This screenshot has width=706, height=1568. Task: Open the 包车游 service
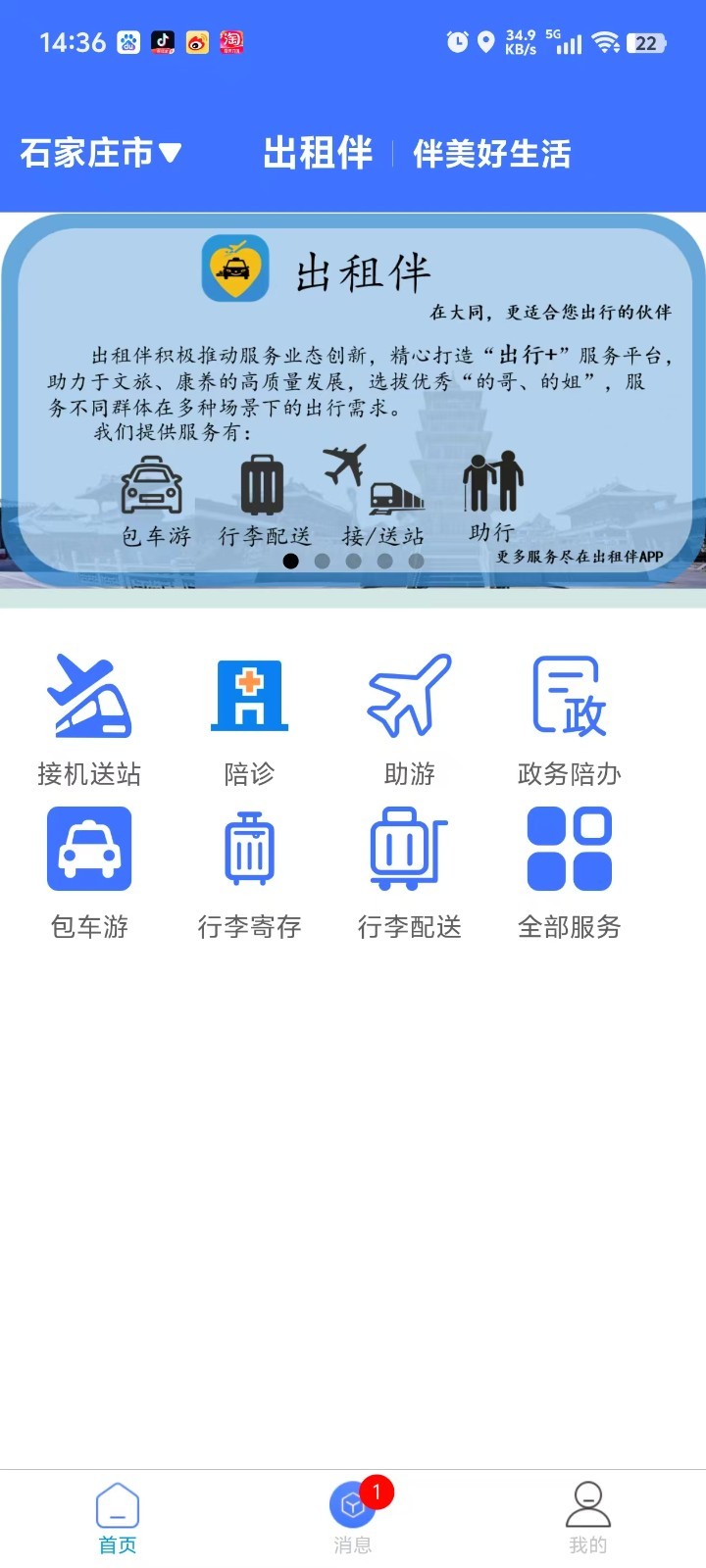[x=89, y=870]
